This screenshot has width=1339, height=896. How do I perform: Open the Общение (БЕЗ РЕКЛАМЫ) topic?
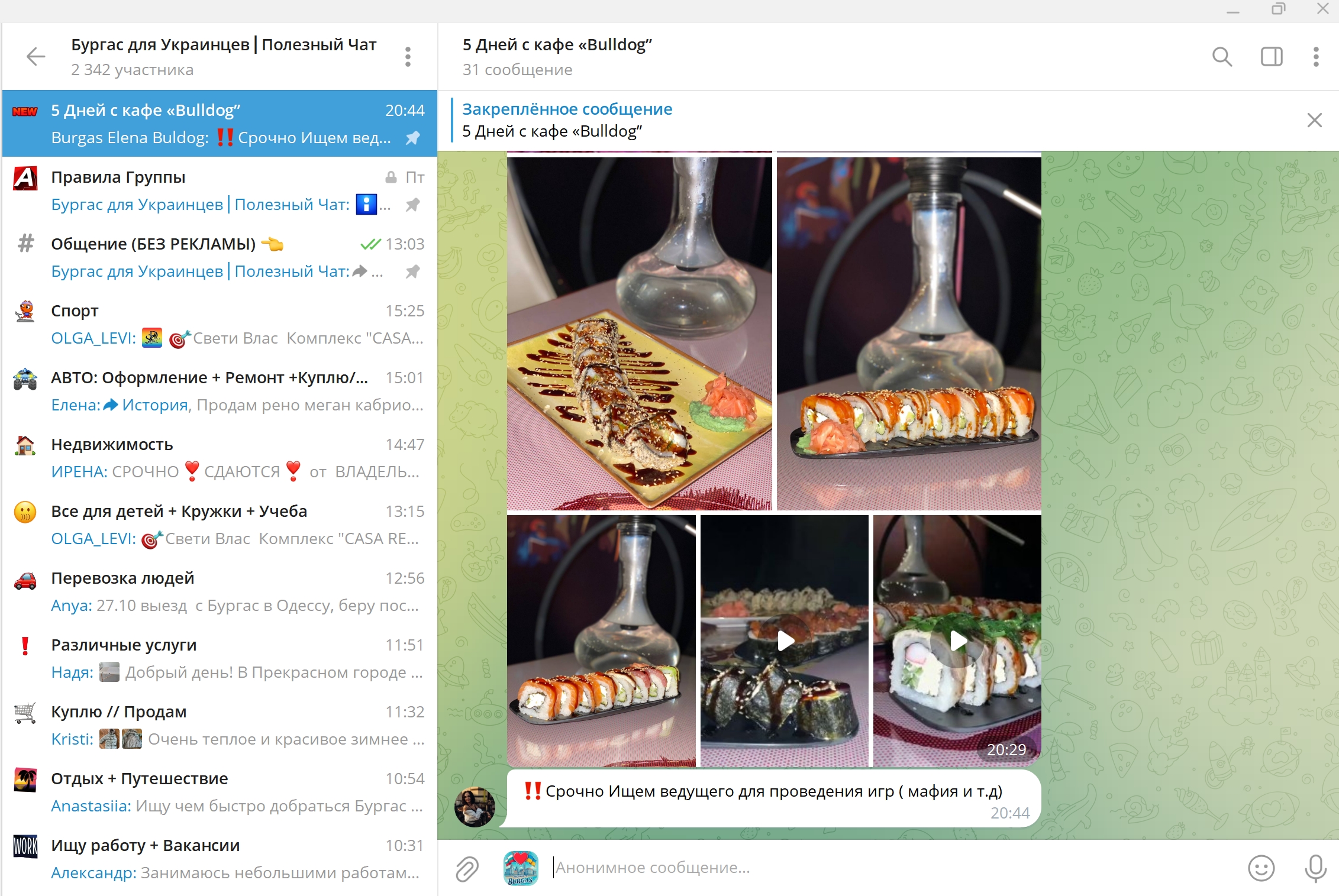click(x=219, y=257)
